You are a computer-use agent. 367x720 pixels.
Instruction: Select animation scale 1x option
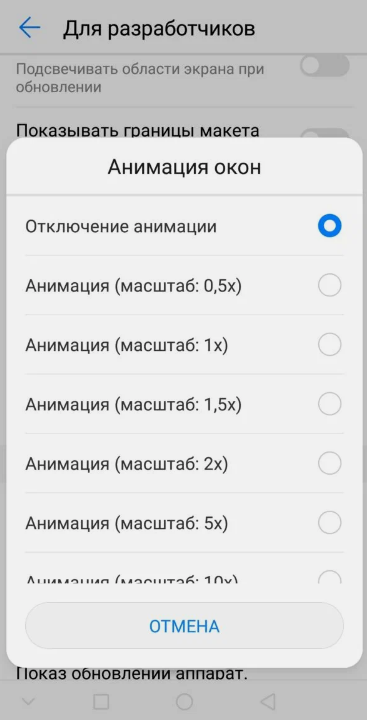(184, 345)
